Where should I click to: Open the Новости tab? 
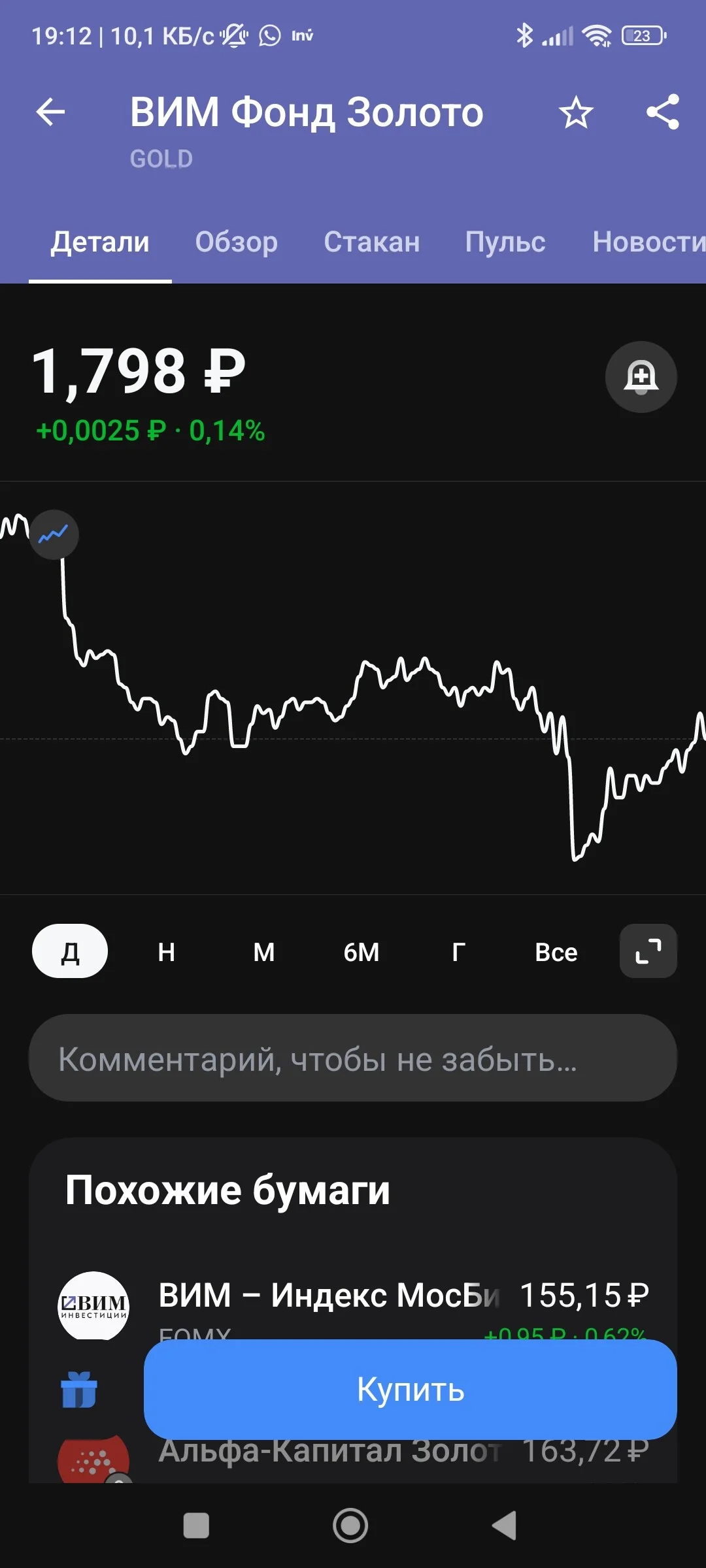[649, 242]
